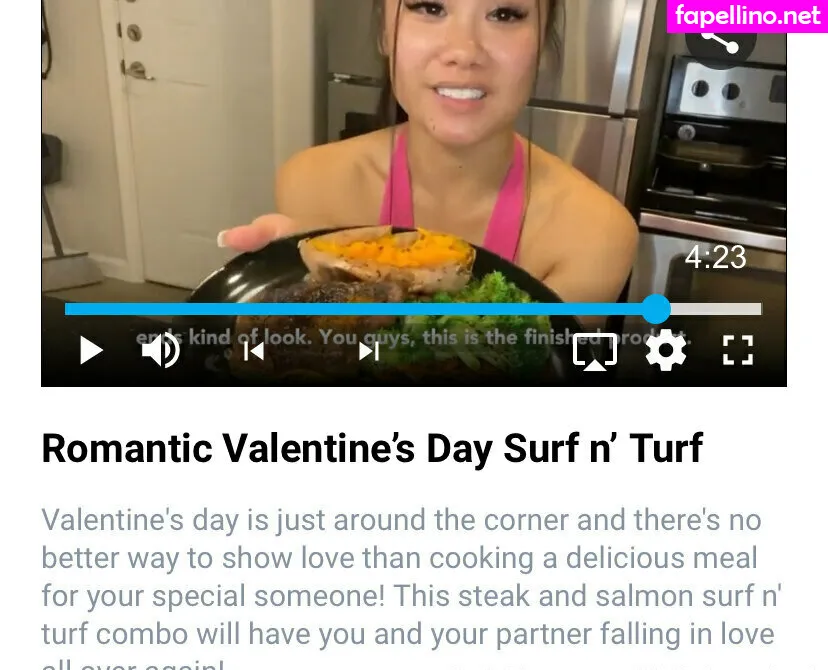Open video settings gear
Viewport: 828px width, 670px height.
[x=666, y=351]
